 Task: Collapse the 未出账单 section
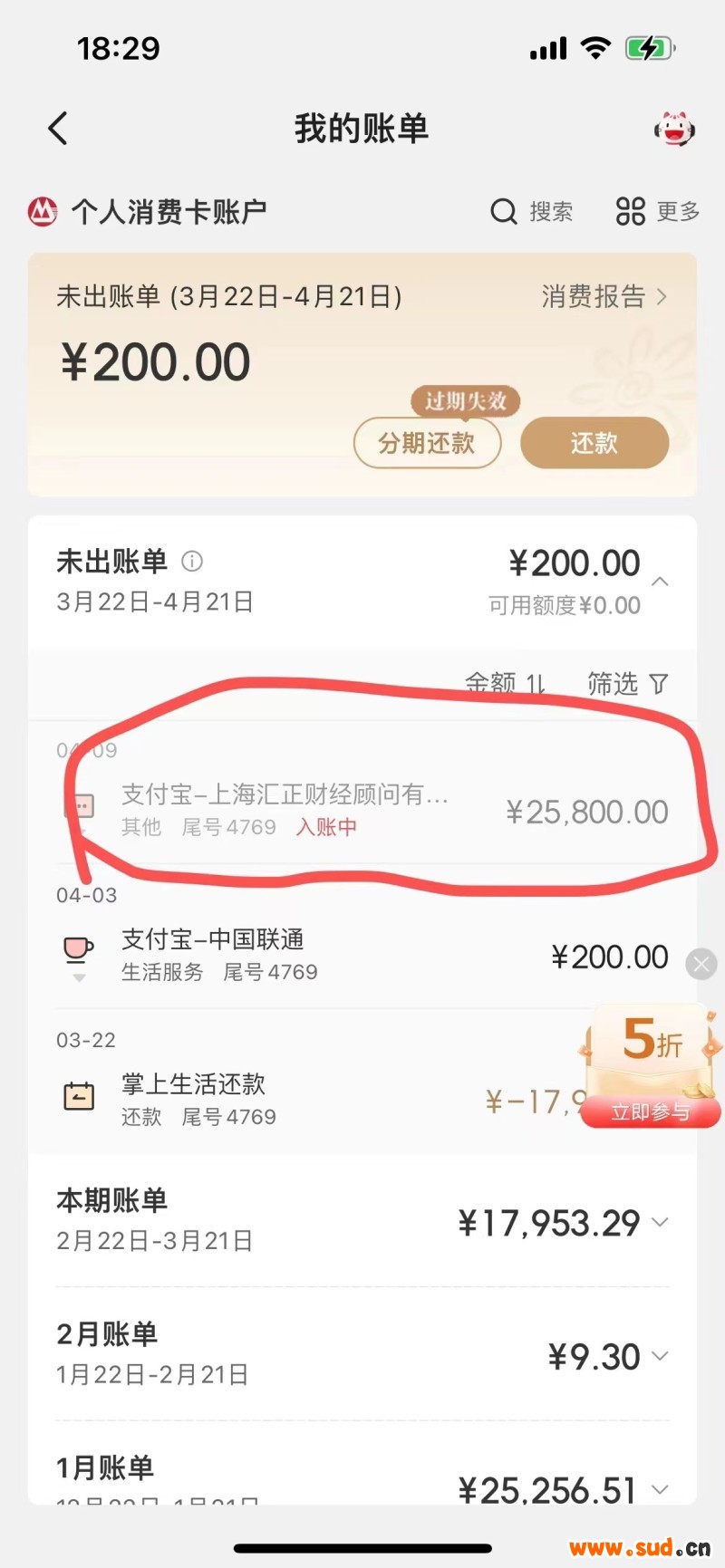pyautogui.click(x=661, y=582)
